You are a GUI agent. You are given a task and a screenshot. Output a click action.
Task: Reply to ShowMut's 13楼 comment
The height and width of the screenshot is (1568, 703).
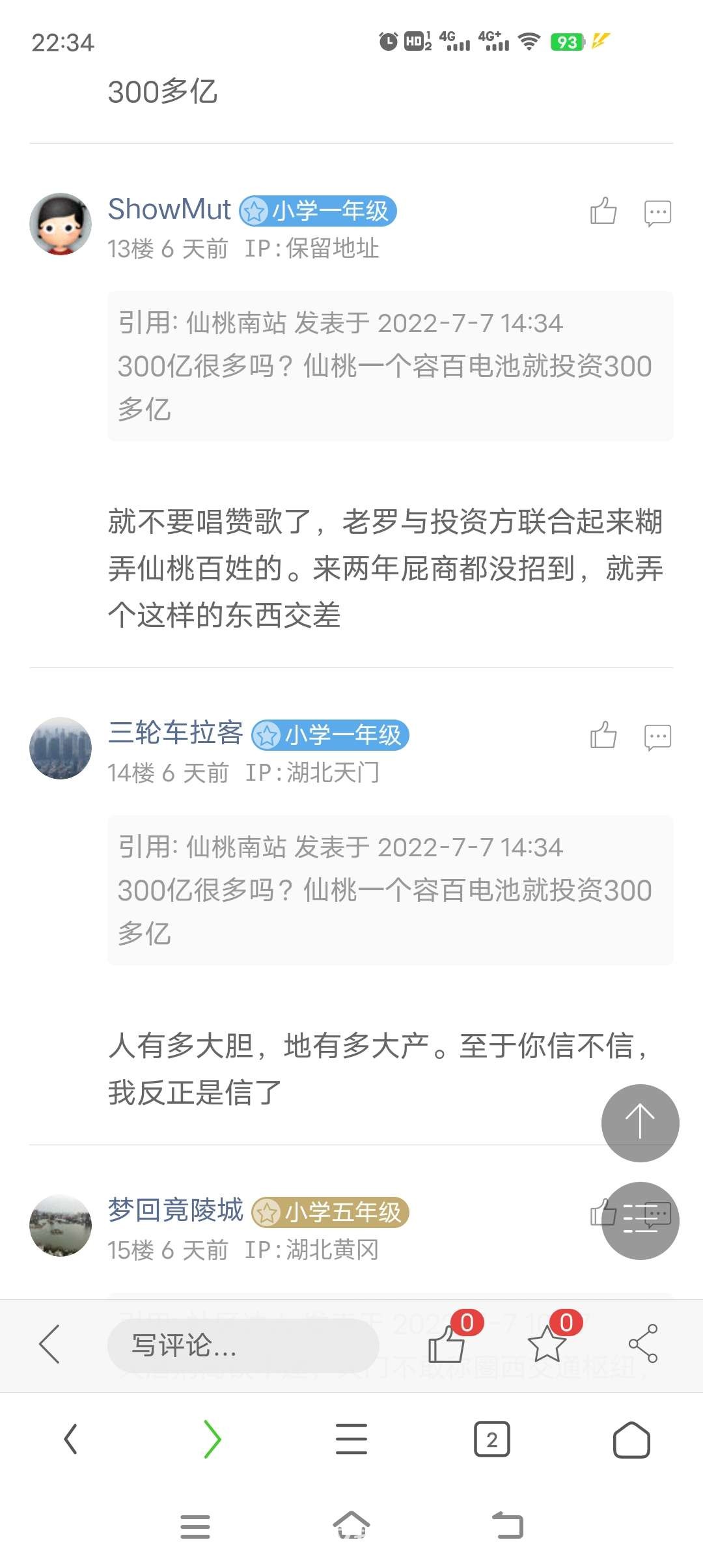[657, 212]
